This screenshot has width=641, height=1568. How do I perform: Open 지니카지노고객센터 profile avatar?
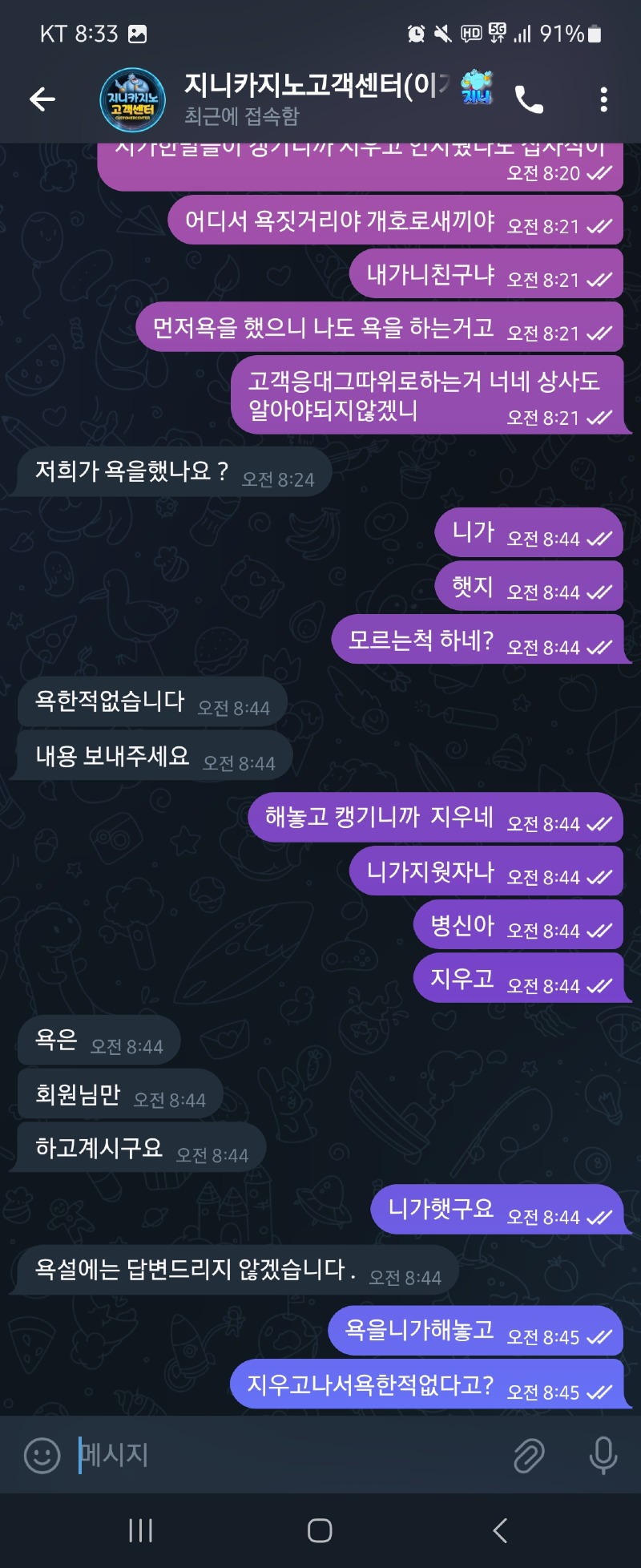[x=132, y=100]
